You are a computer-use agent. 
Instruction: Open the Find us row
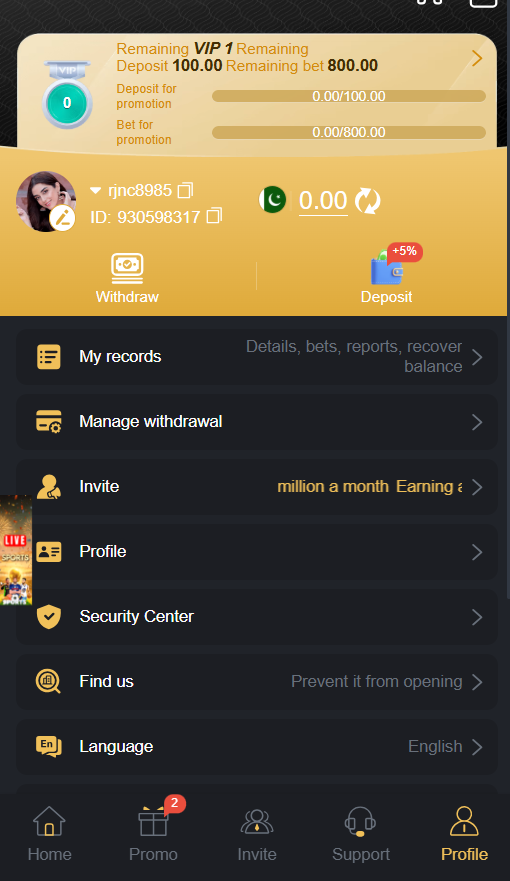257,682
